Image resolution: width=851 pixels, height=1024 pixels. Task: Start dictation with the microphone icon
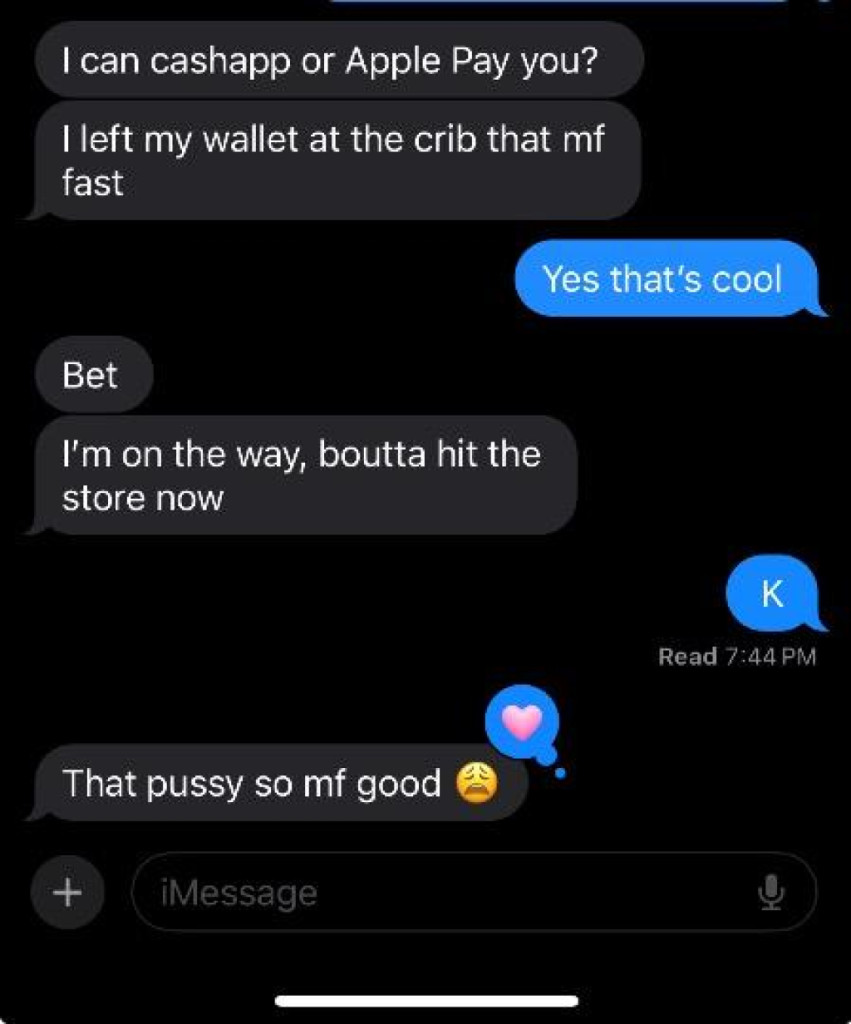pyautogui.click(x=769, y=892)
